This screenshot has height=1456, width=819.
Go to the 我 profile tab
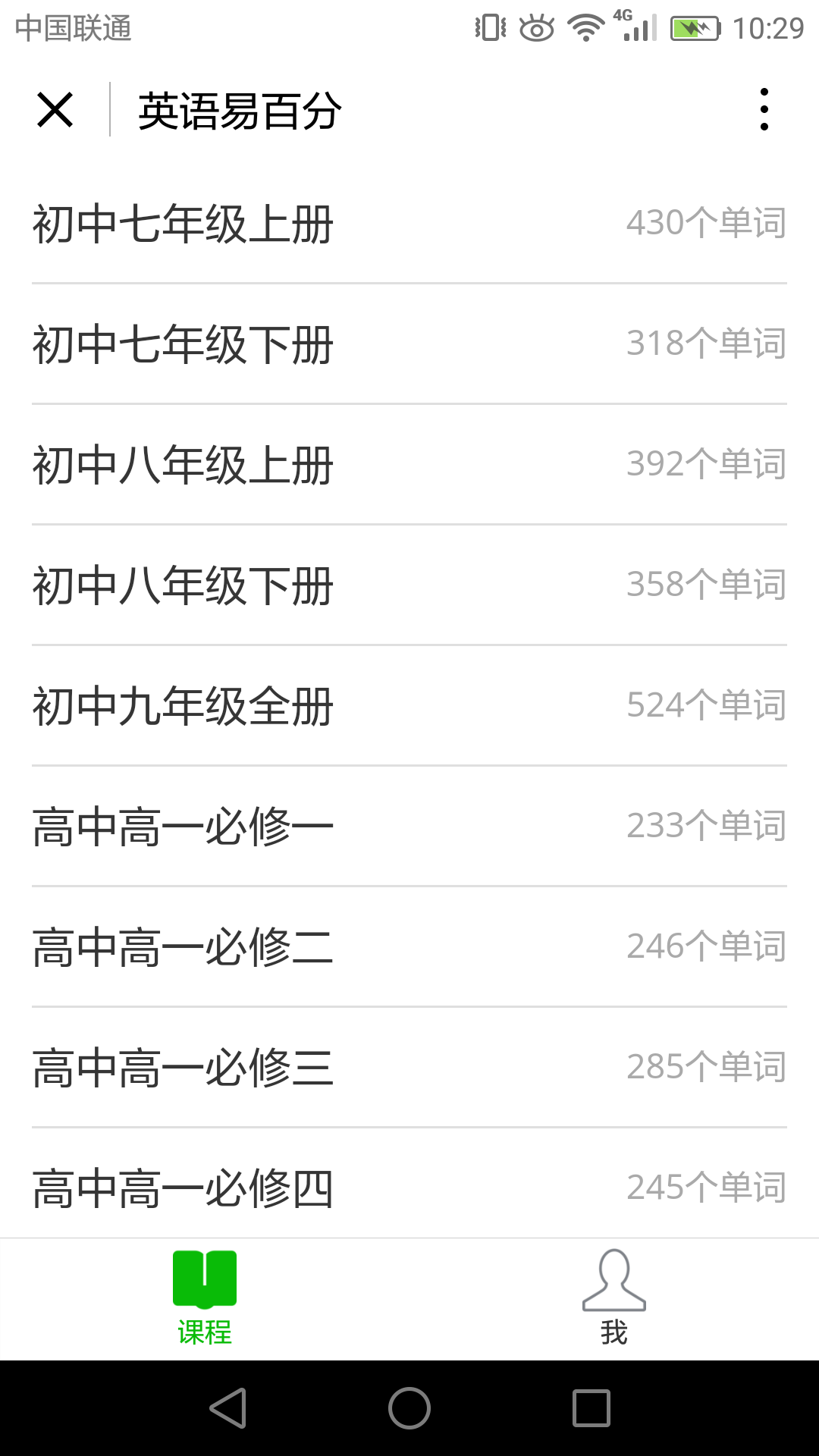coord(614,1298)
